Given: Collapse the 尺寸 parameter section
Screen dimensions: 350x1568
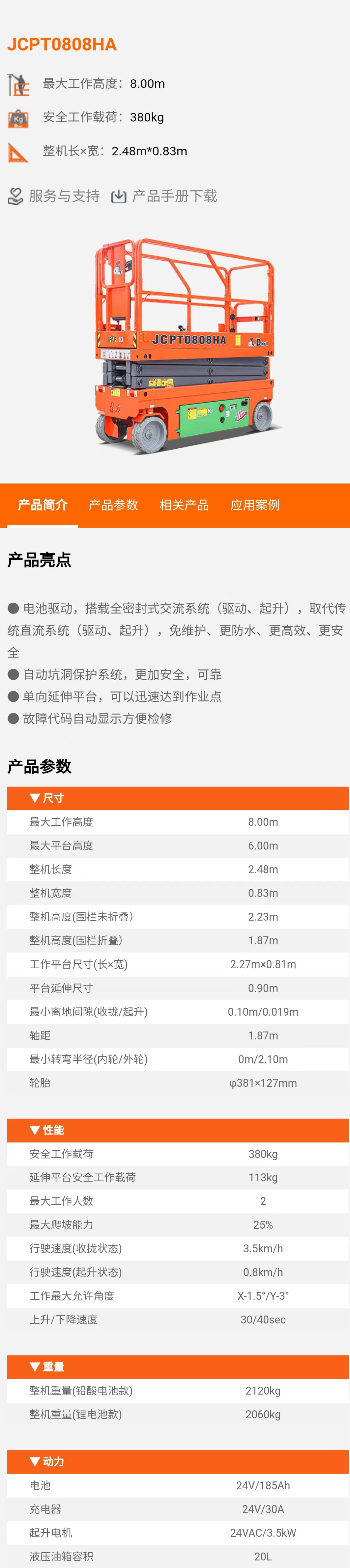Looking at the screenshot, I should coord(47,798).
